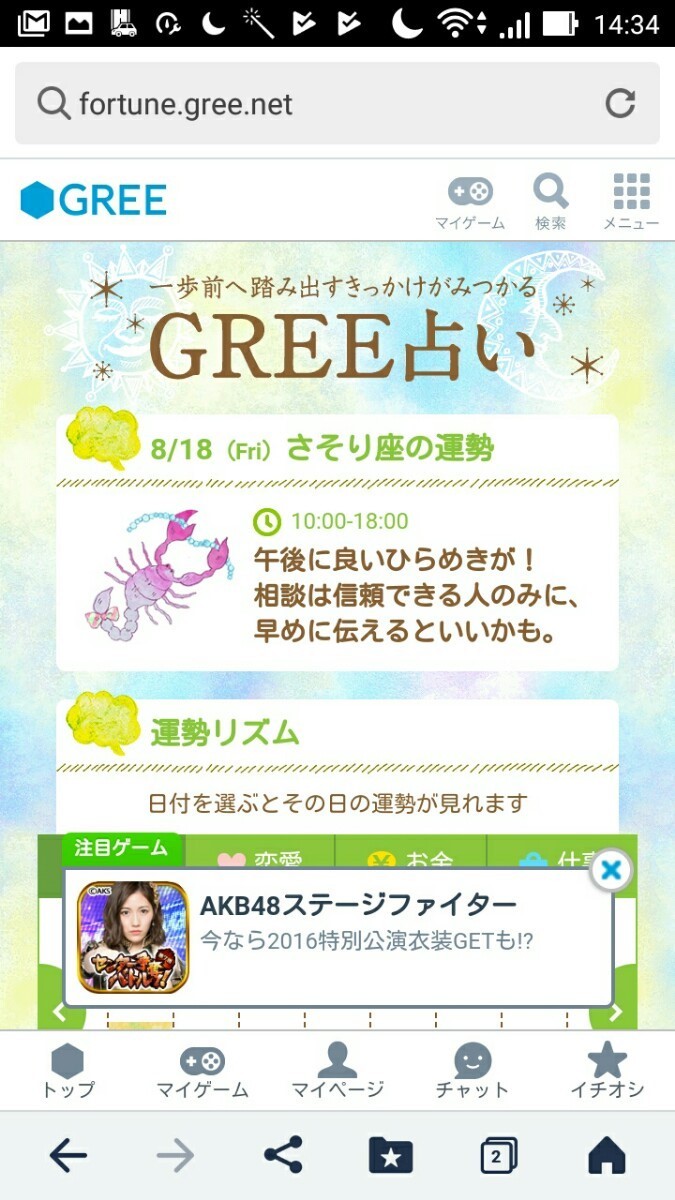
Task: Go to browser home page
Action: (x=606, y=1156)
